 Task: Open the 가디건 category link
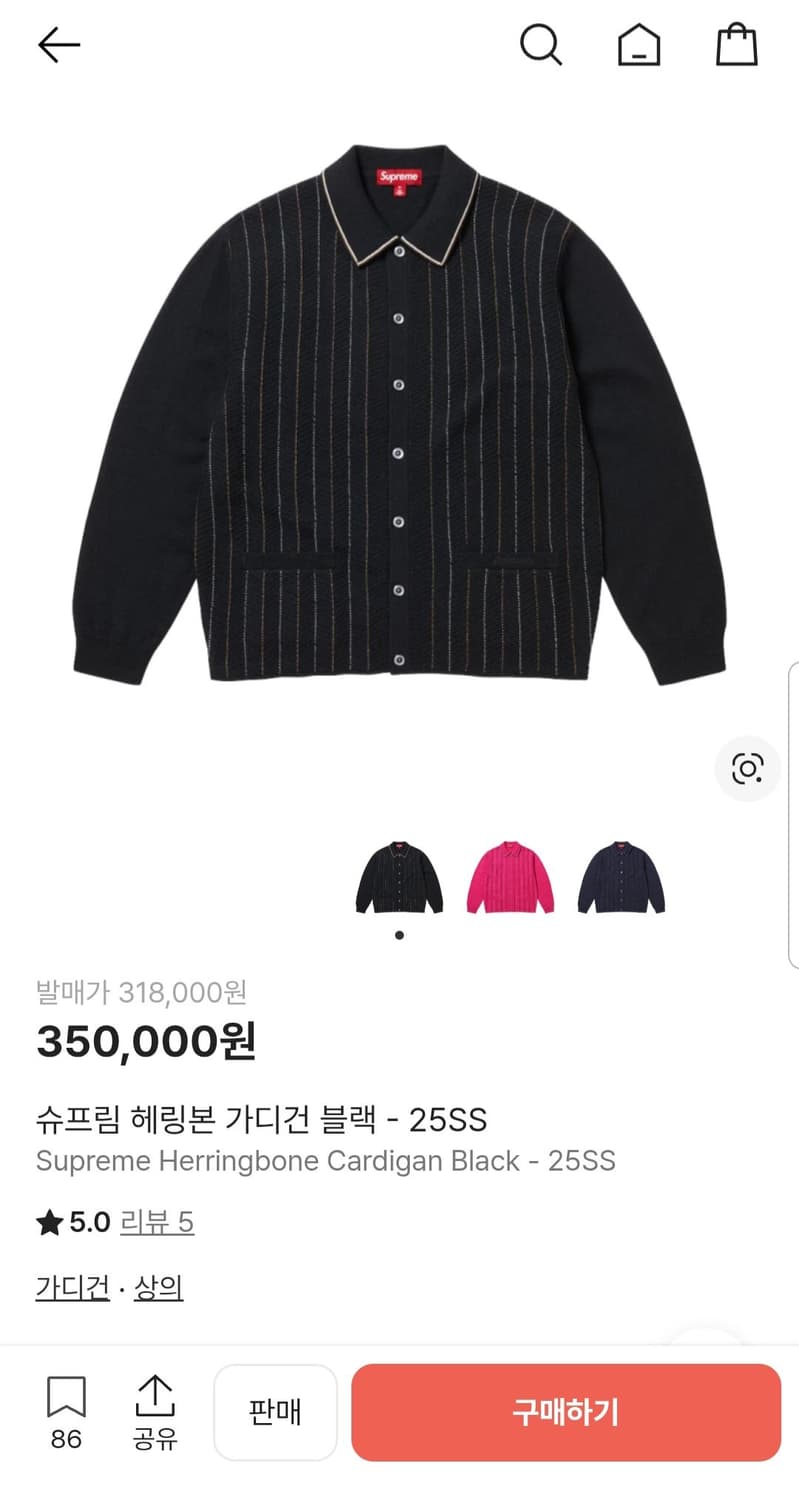(71, 1287)
